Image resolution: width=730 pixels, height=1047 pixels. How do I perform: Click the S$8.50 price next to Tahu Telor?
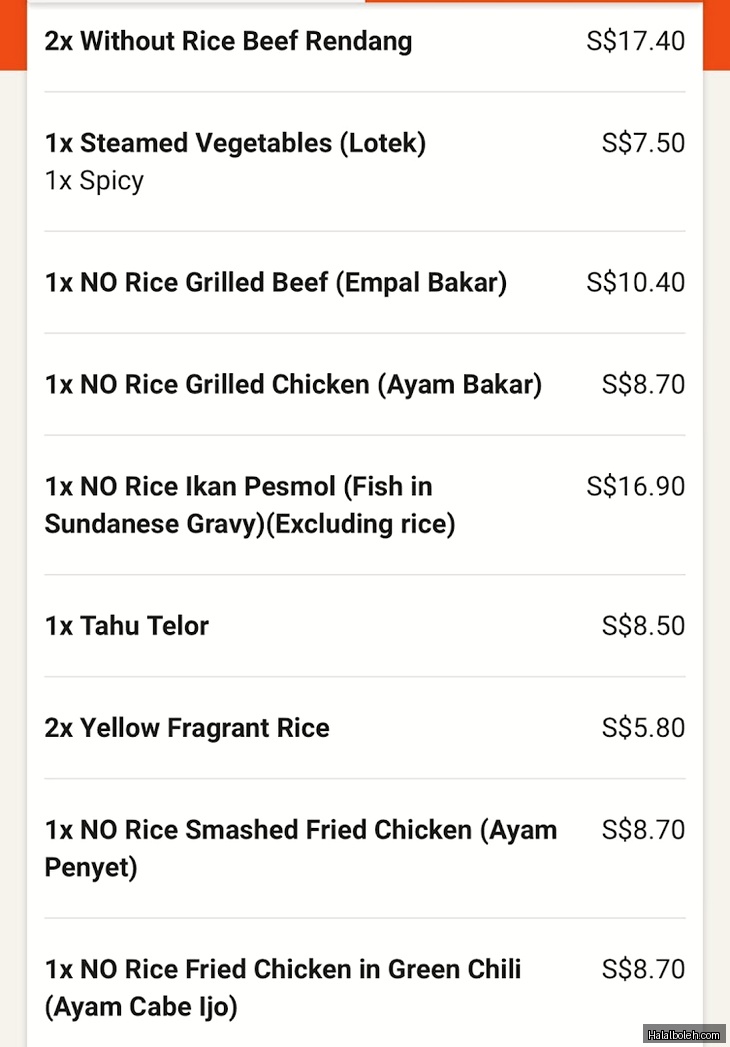[641, 625]
